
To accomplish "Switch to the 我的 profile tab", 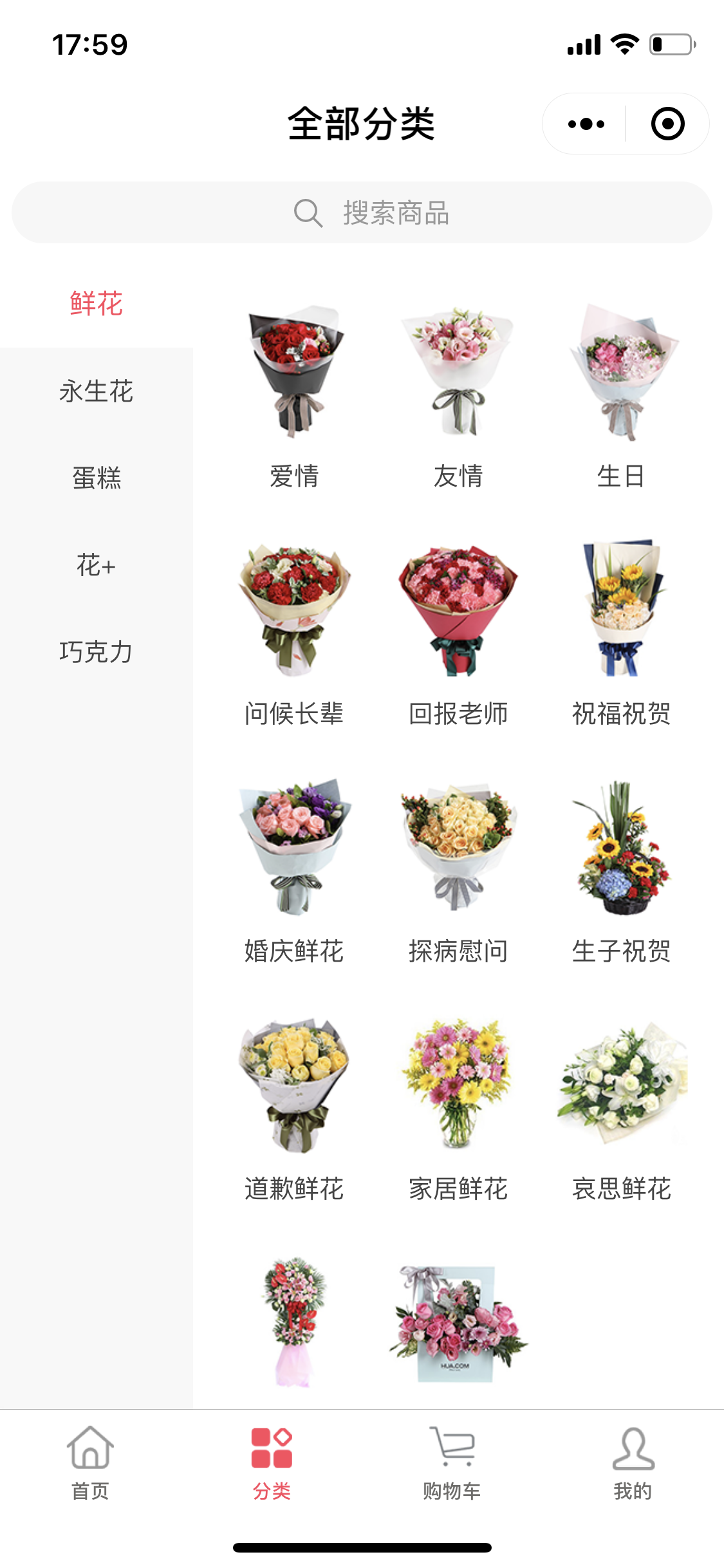I will 633,1463.
